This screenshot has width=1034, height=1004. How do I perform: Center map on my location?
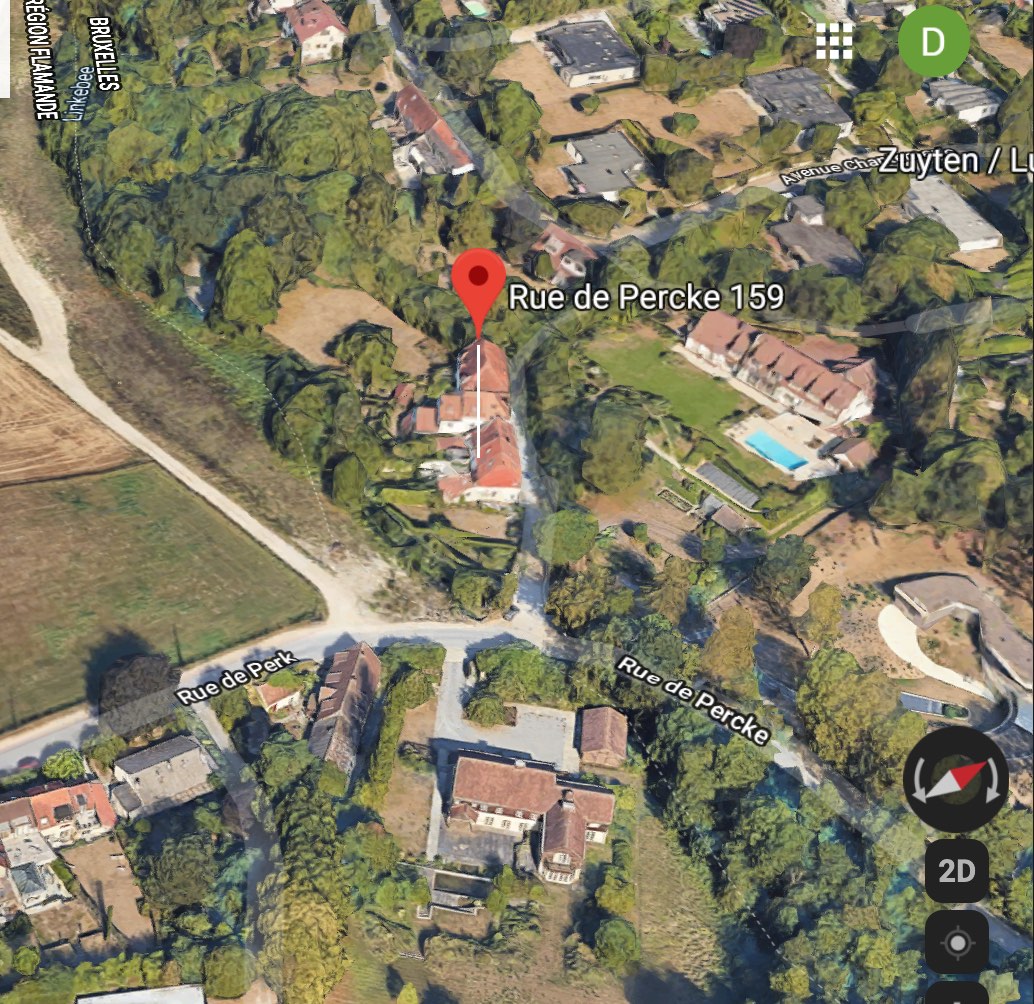956,942
